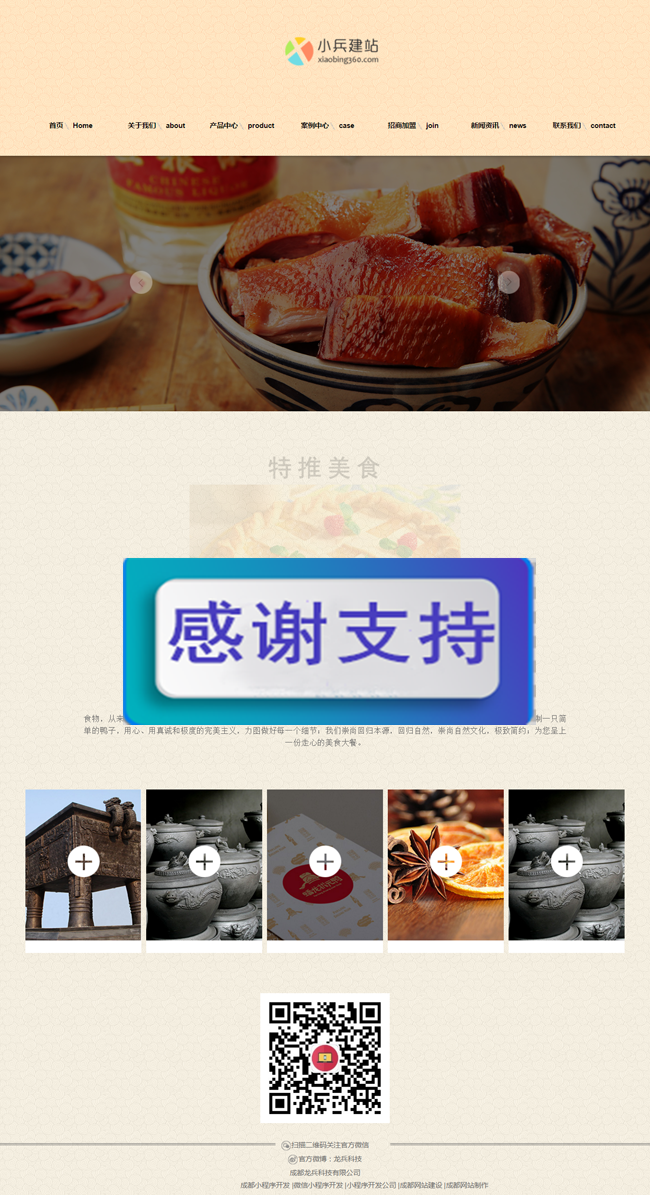Show next banner slide

[x=509, y=282]
